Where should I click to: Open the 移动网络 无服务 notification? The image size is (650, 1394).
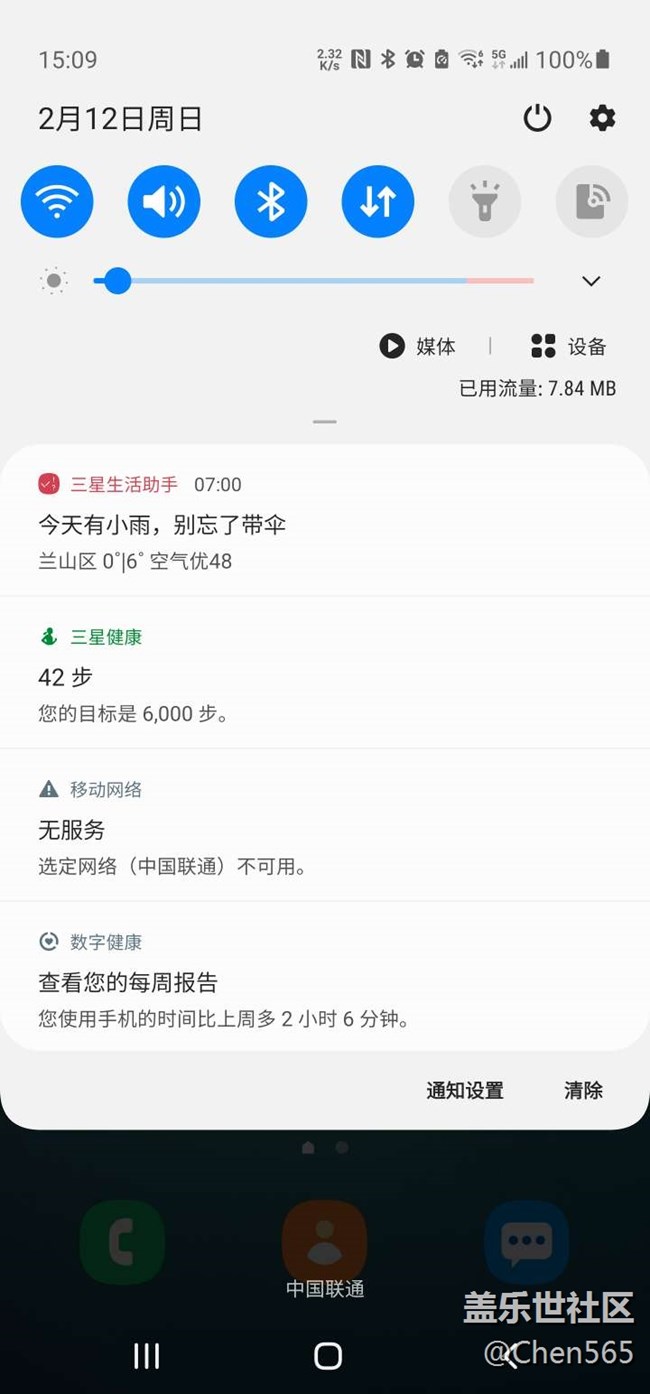coord(325,825)
